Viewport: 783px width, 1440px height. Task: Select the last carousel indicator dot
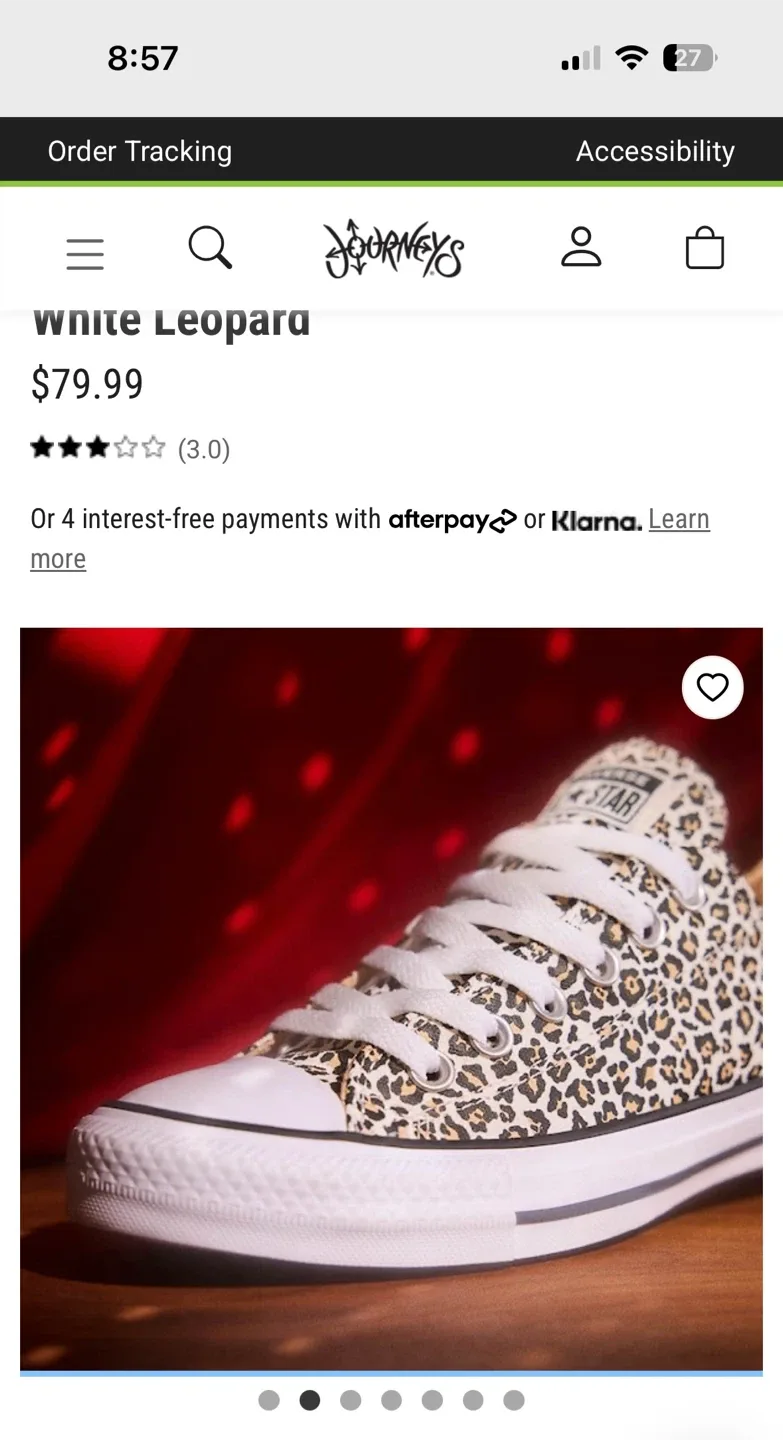[514, 1400]
